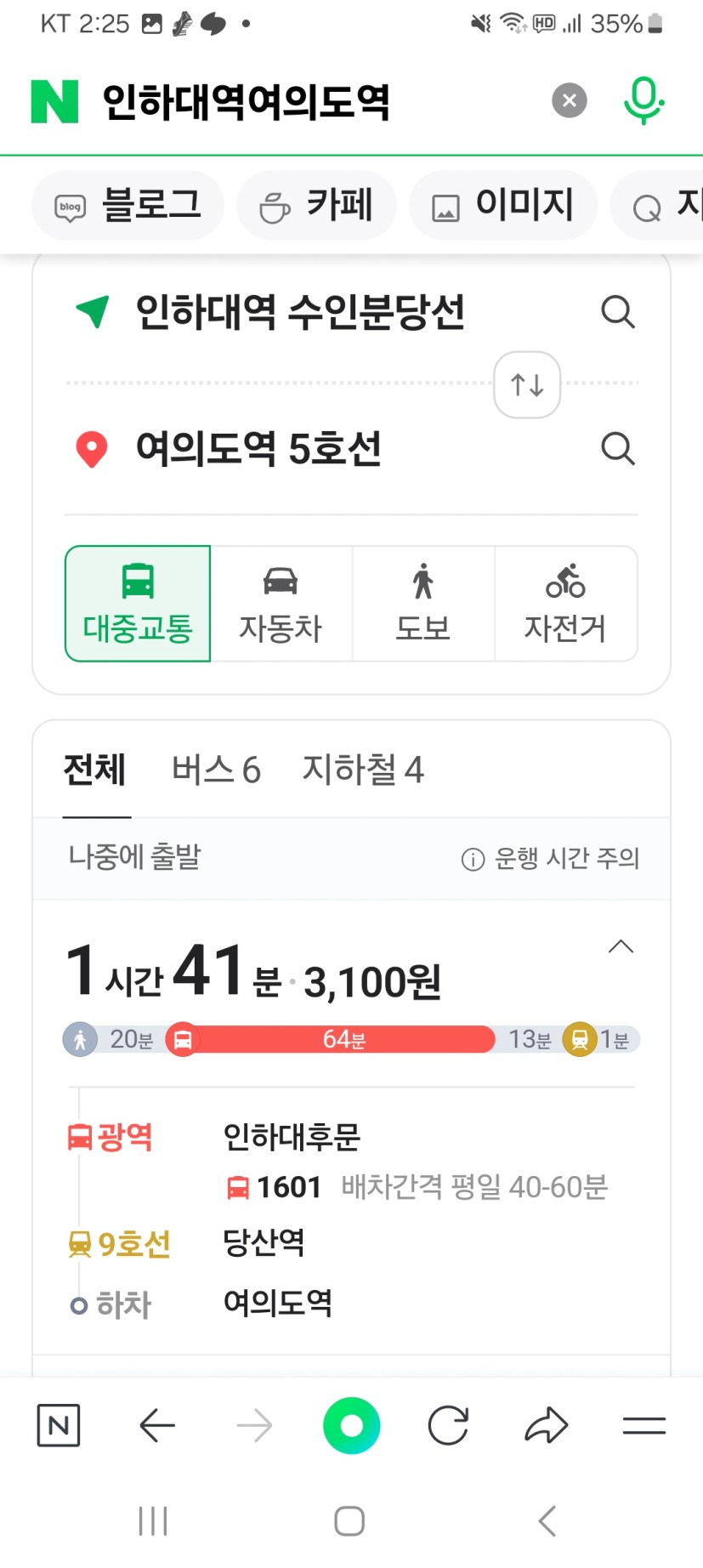Select the 이미지 filter chip

tap(503, 206)
